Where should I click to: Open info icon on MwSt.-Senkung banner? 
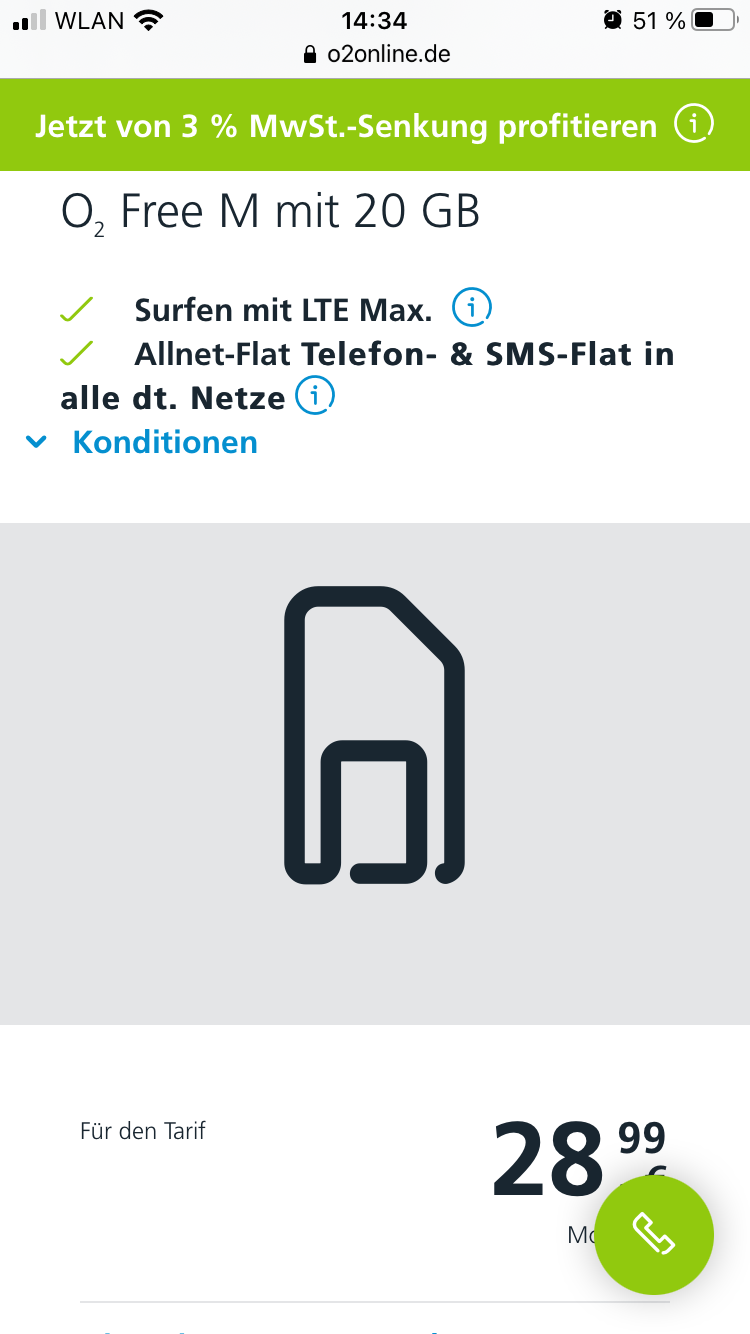point(694,125)
